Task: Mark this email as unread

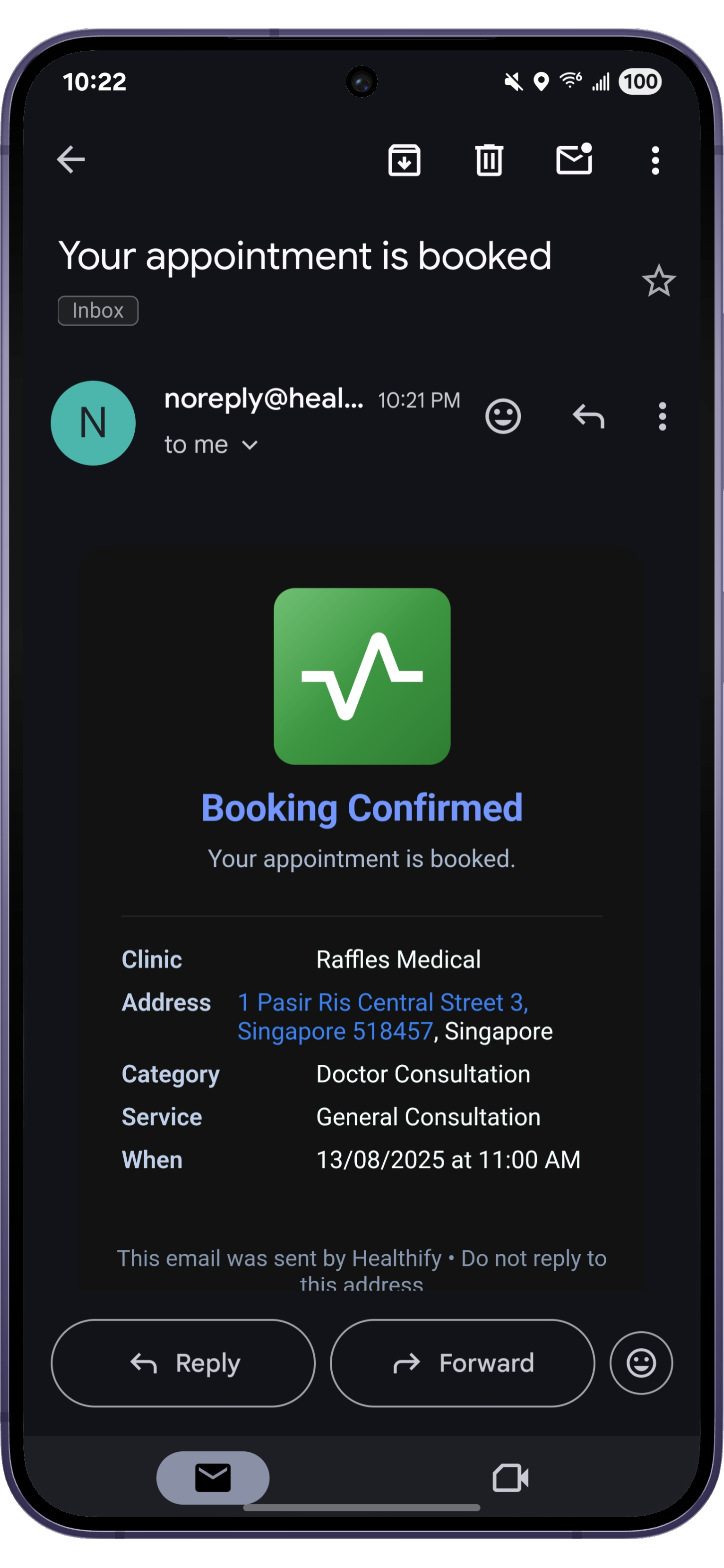Action: click(x=574, y=160)
